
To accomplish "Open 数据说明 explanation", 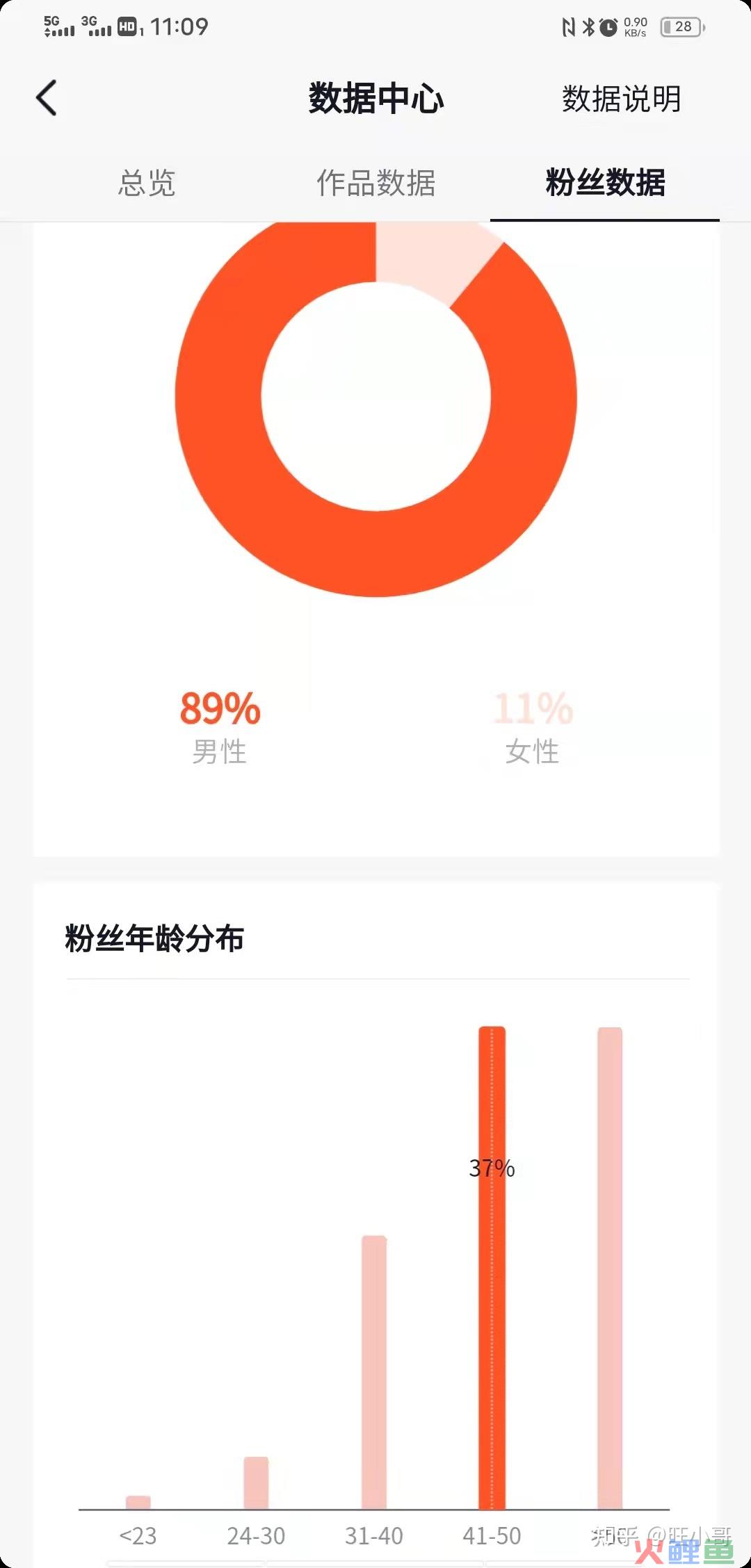I will (x=621, y=99).
